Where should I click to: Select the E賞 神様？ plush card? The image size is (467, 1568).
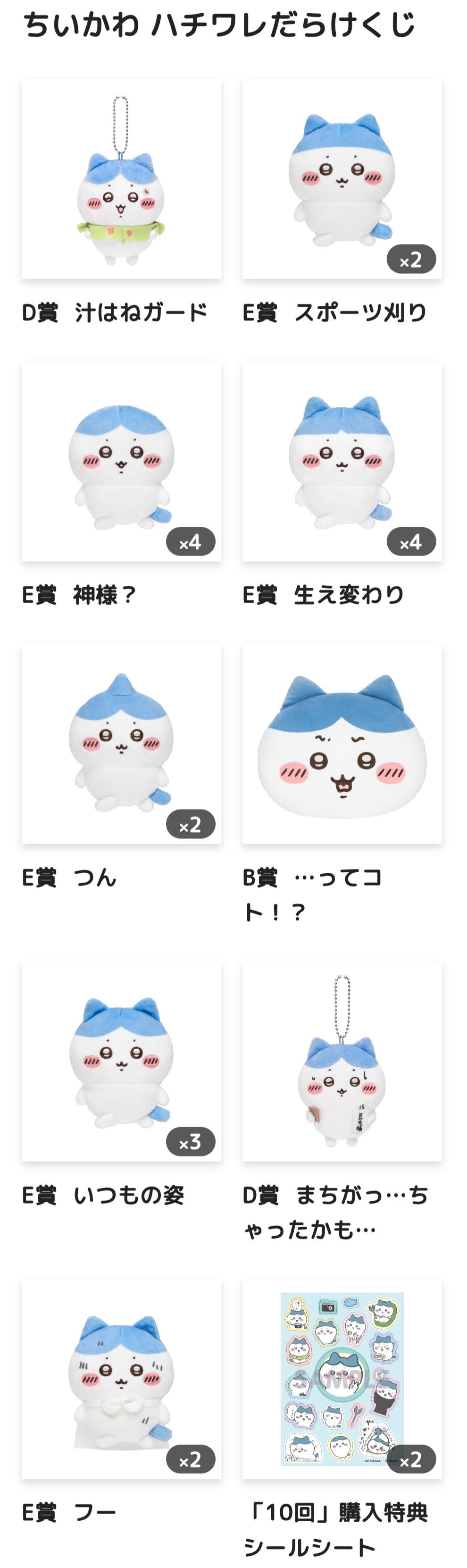tap(122, 462)
